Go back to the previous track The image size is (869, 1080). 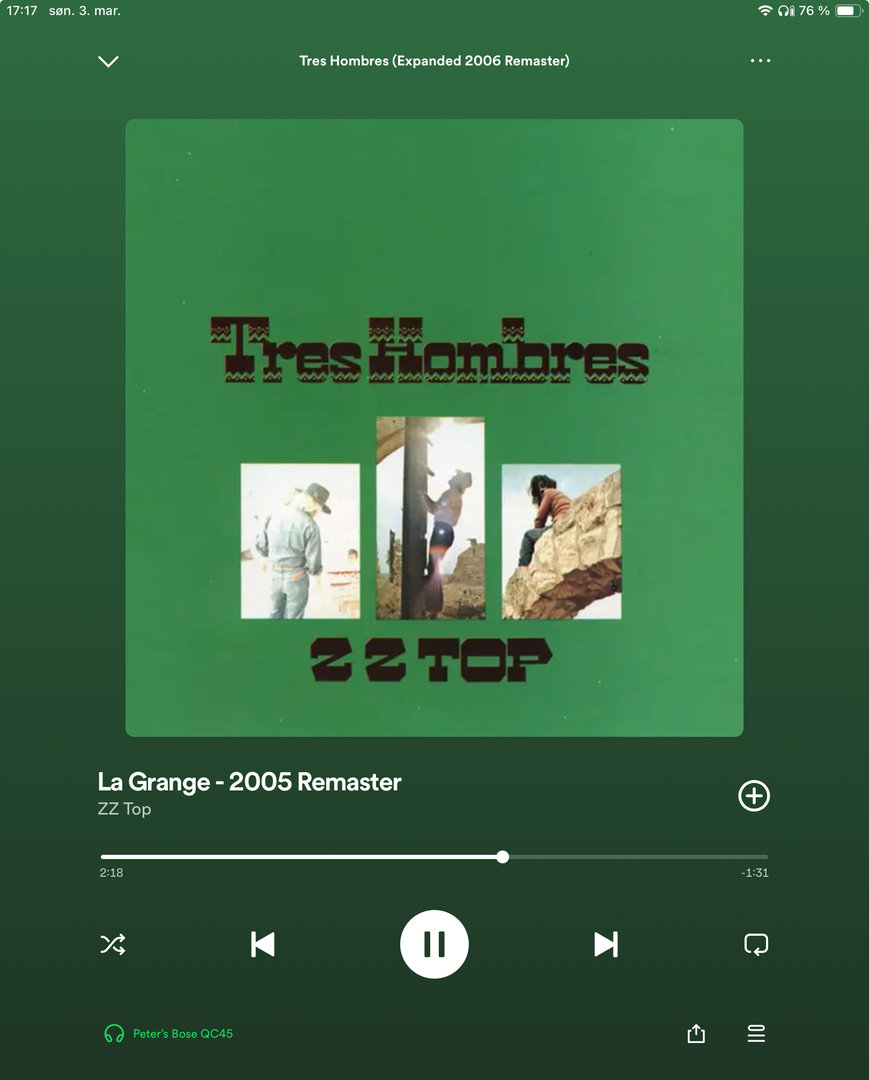point(263,944)
